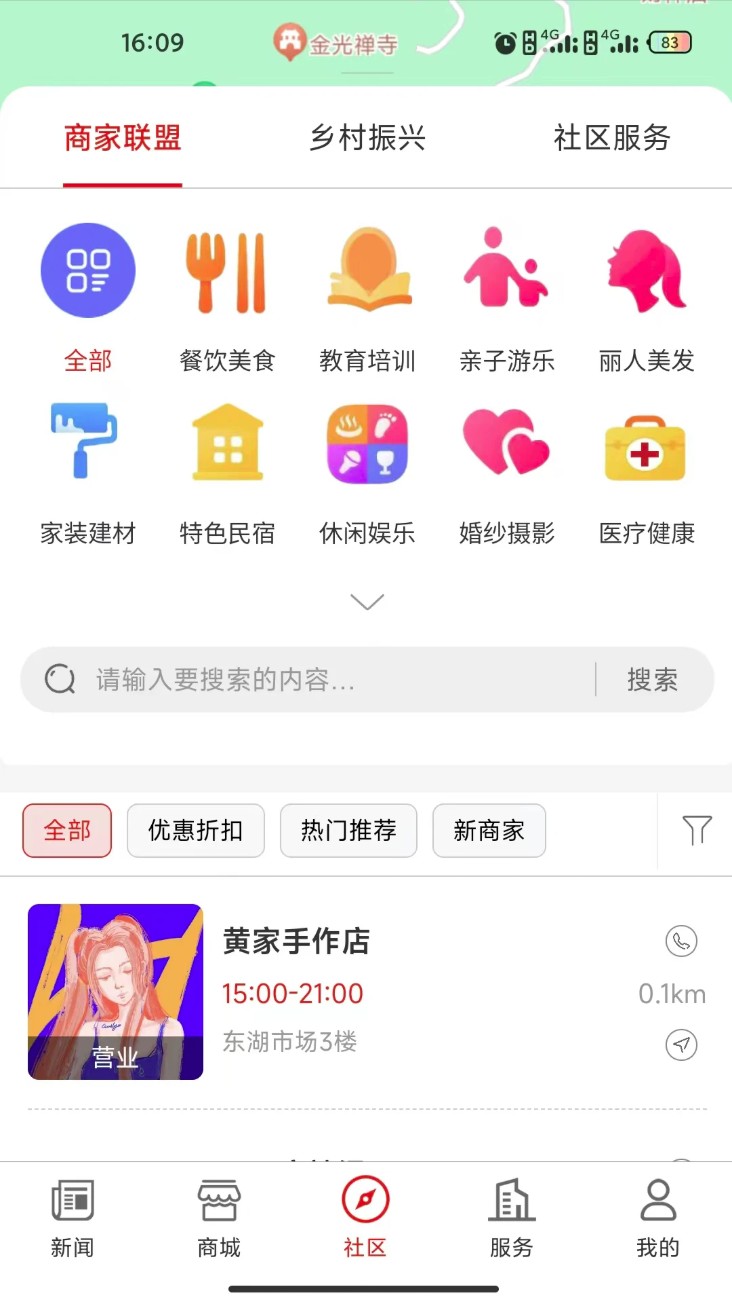Tap the phone icon for 黄家手作店
This screenshot has height=1304, width=732.
681,941
